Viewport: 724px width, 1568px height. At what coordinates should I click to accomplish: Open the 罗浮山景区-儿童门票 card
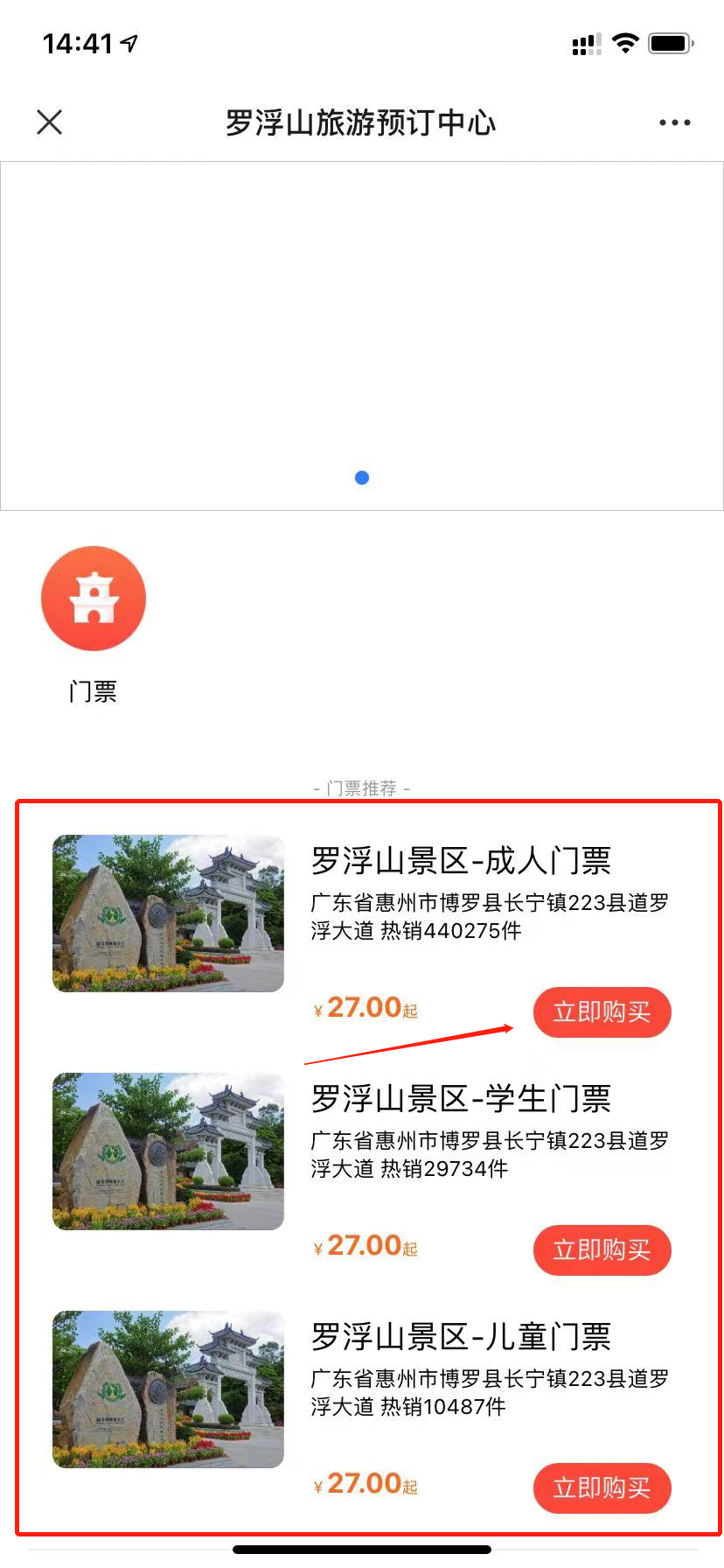coord(461,1338)
